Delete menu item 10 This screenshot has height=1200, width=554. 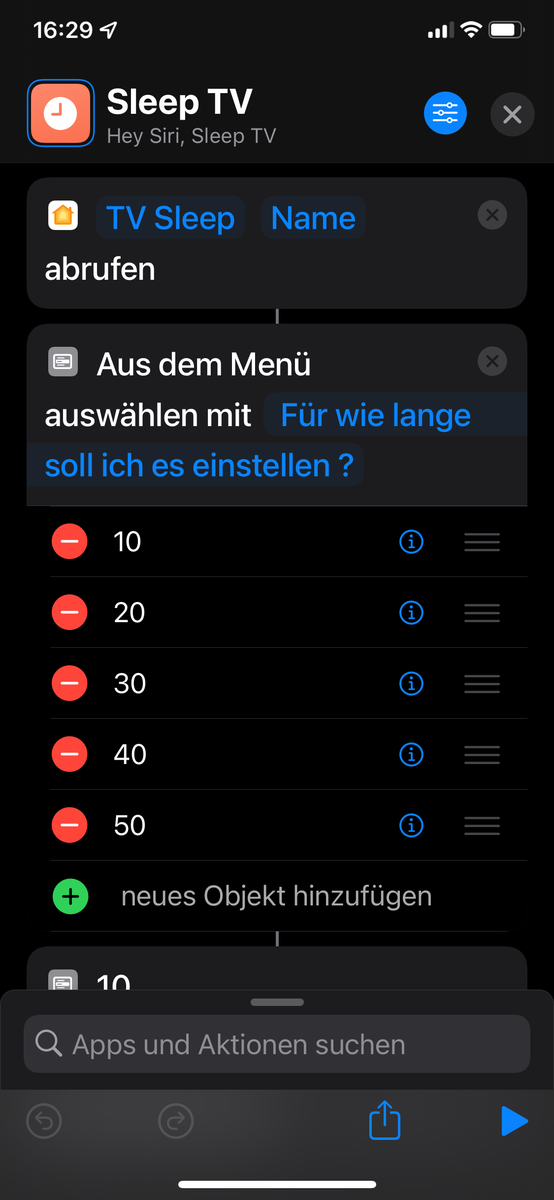click(x=69, y=542)
